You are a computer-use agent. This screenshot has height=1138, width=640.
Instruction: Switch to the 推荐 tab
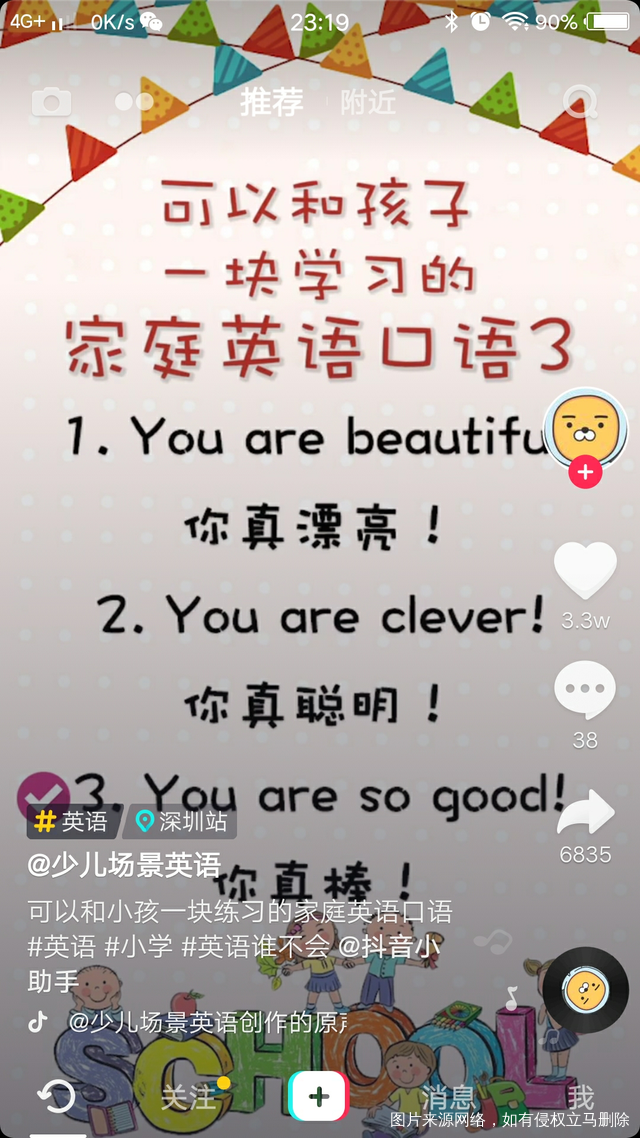271,101
